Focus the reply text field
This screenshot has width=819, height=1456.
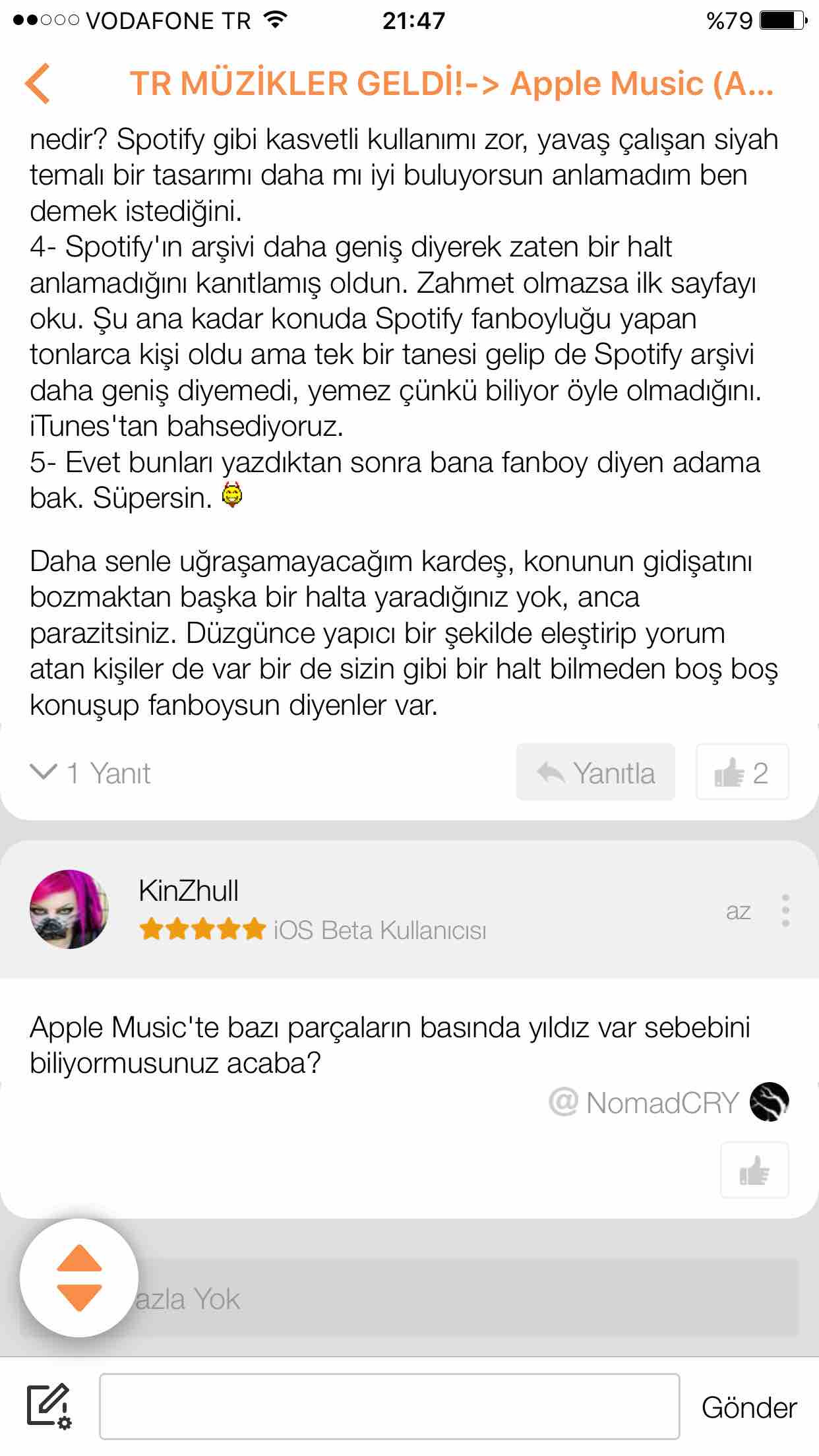[x=390, y=1406]
